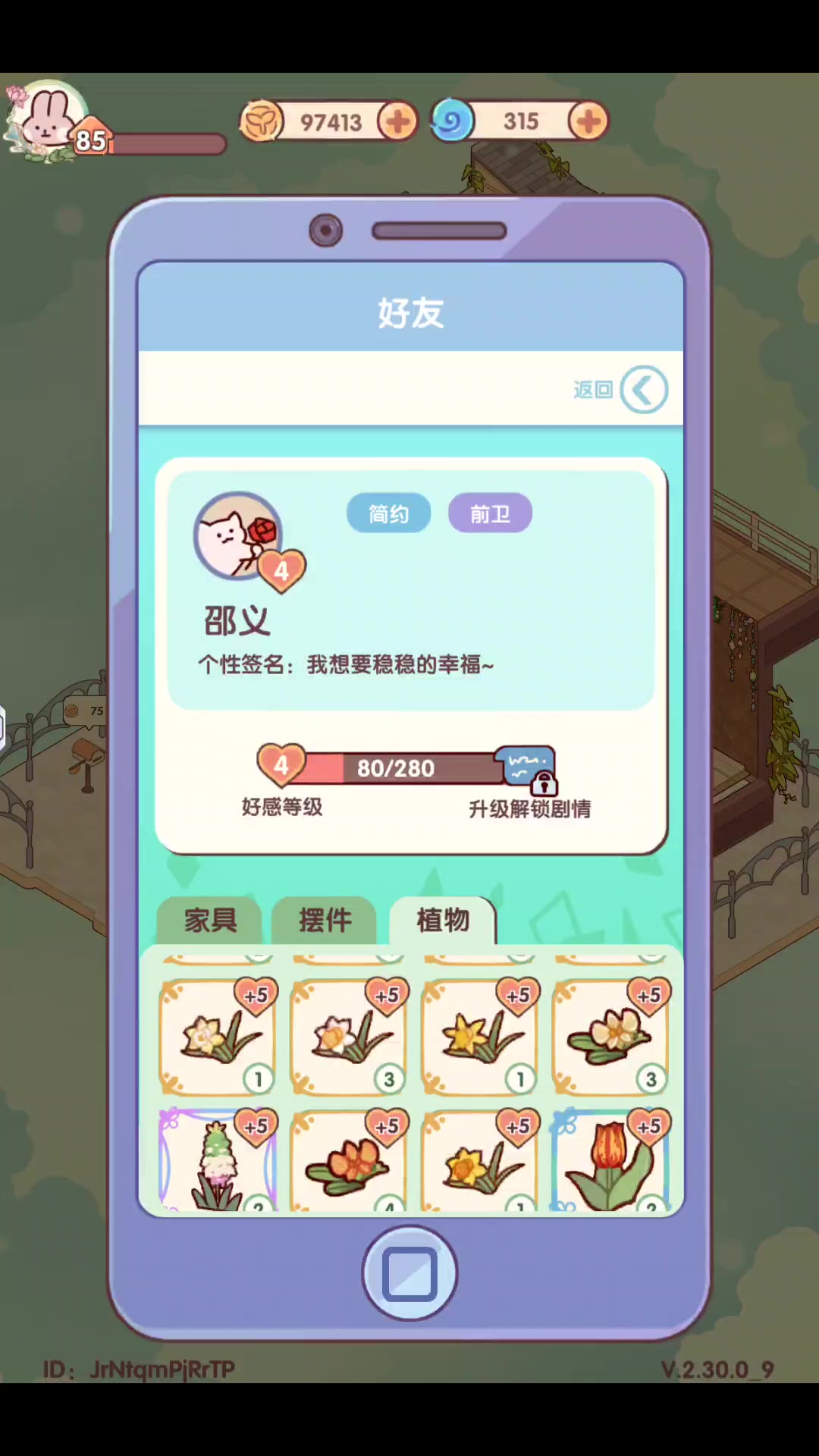Image resolution: width=819 pixels, height=1456 pixels.
Task: Tap the 返回 back arrow
Action: (644, 390)
